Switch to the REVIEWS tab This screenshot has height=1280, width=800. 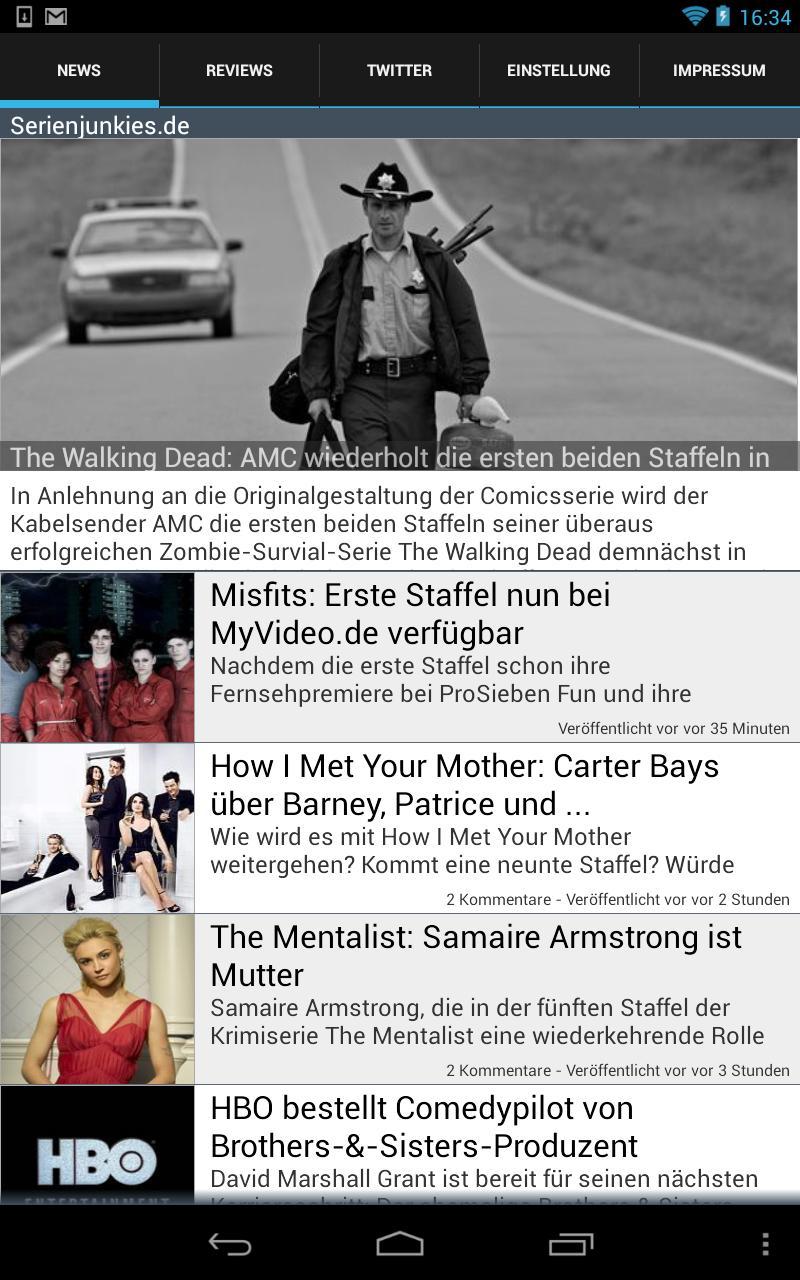pyautogui.click(x=238, y=70)
